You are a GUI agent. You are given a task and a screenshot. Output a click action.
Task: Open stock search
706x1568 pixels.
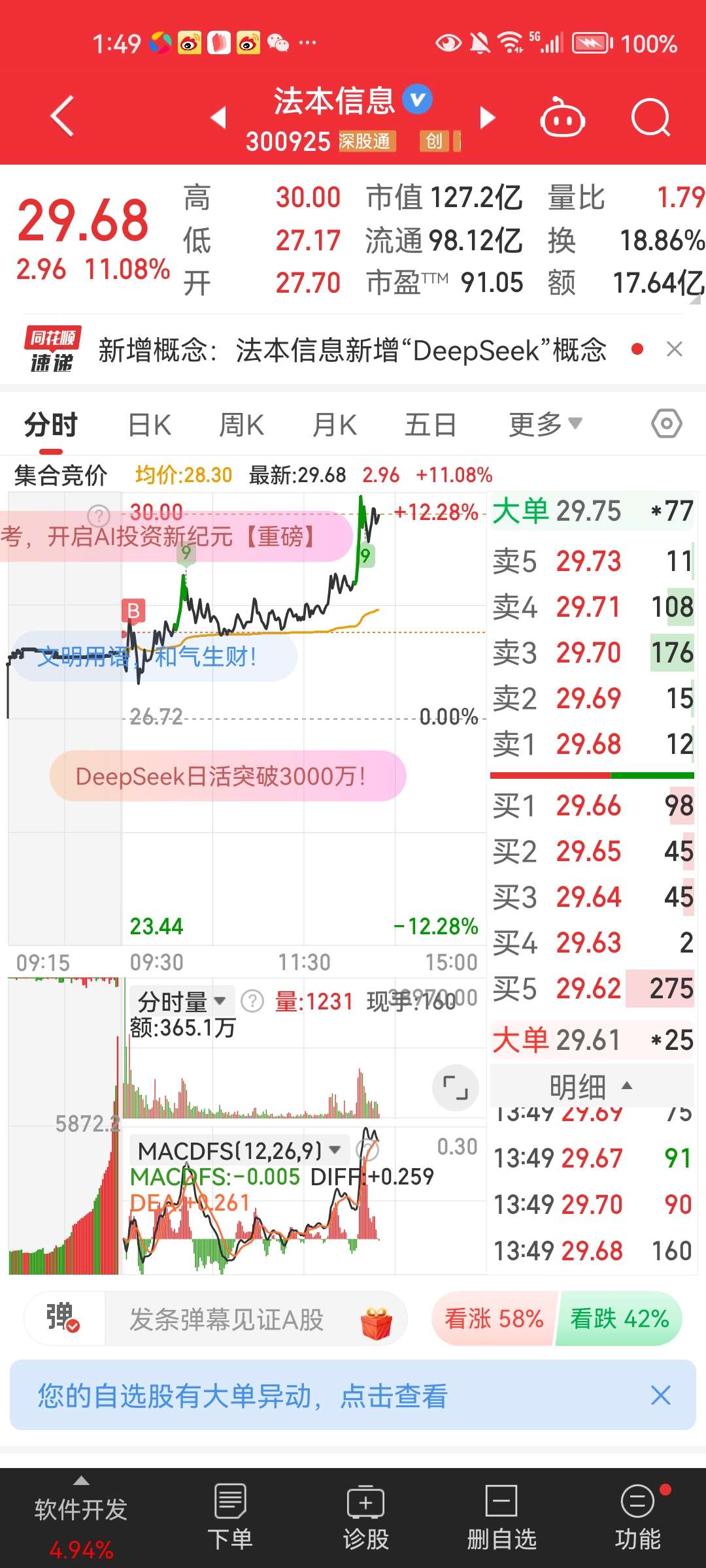click(650, 118)
